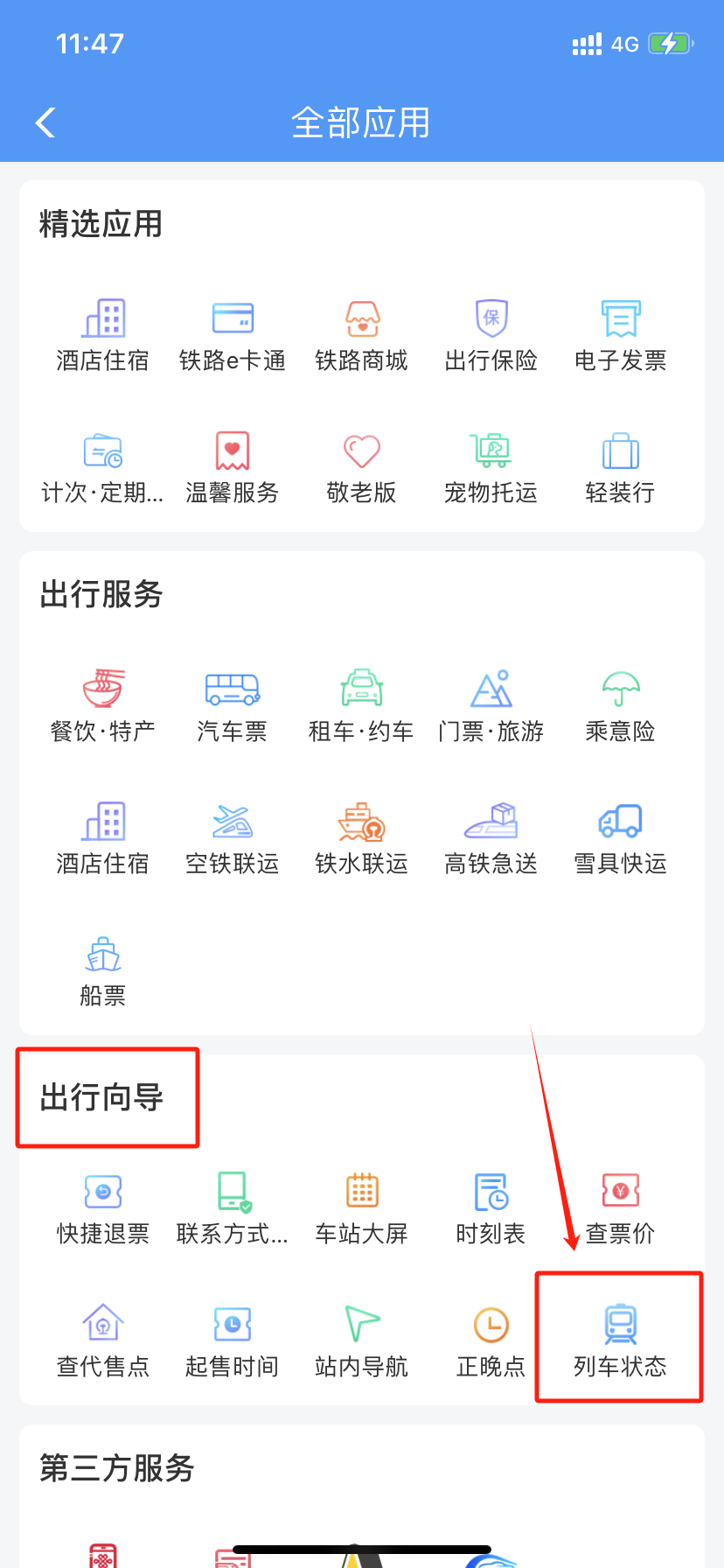
Task: Open 正晚点 delay lookup
Action: [x=491, y=1342]
